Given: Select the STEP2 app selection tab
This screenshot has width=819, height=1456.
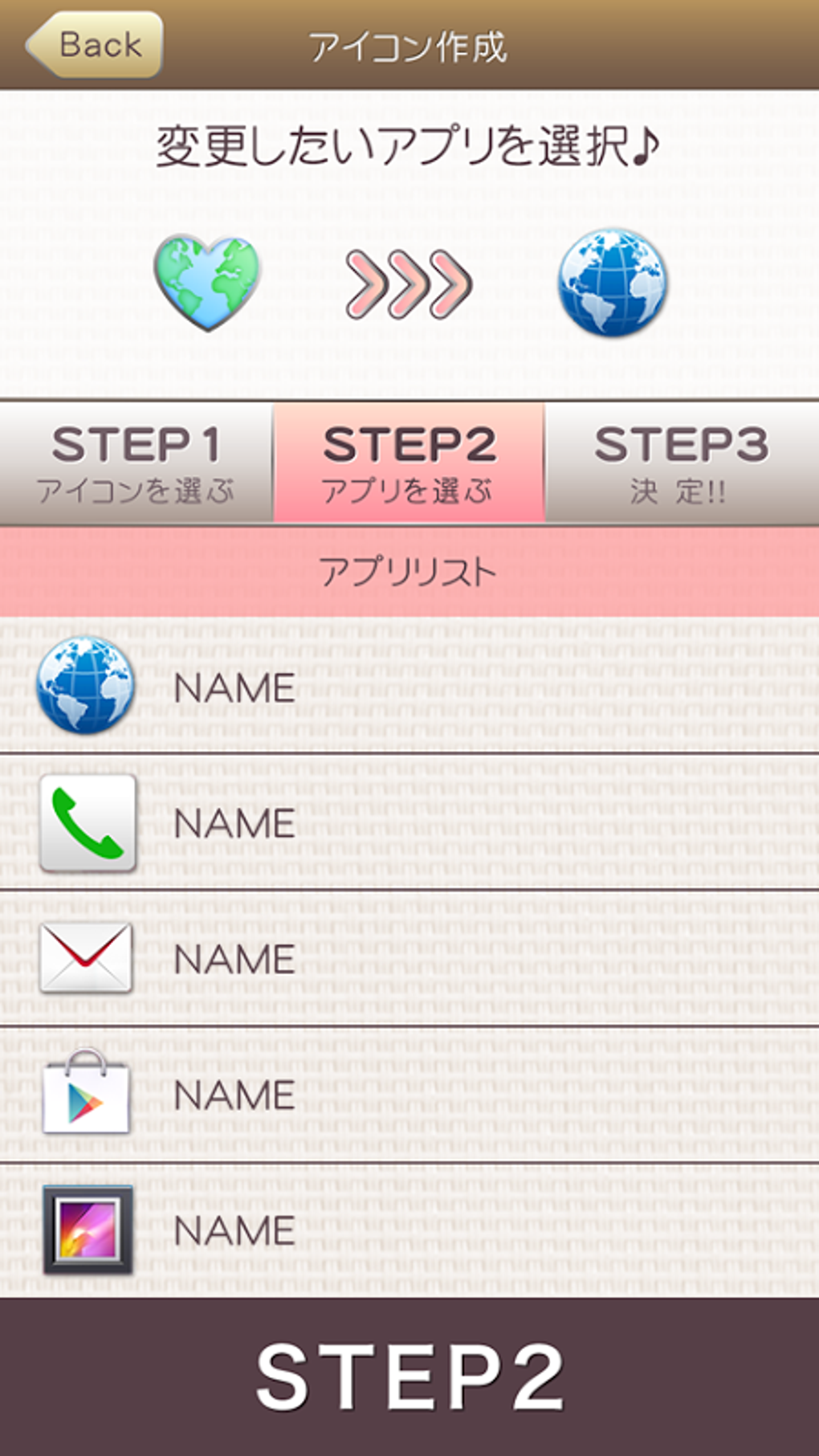Looking at the screenshot, I should (409, 463).
